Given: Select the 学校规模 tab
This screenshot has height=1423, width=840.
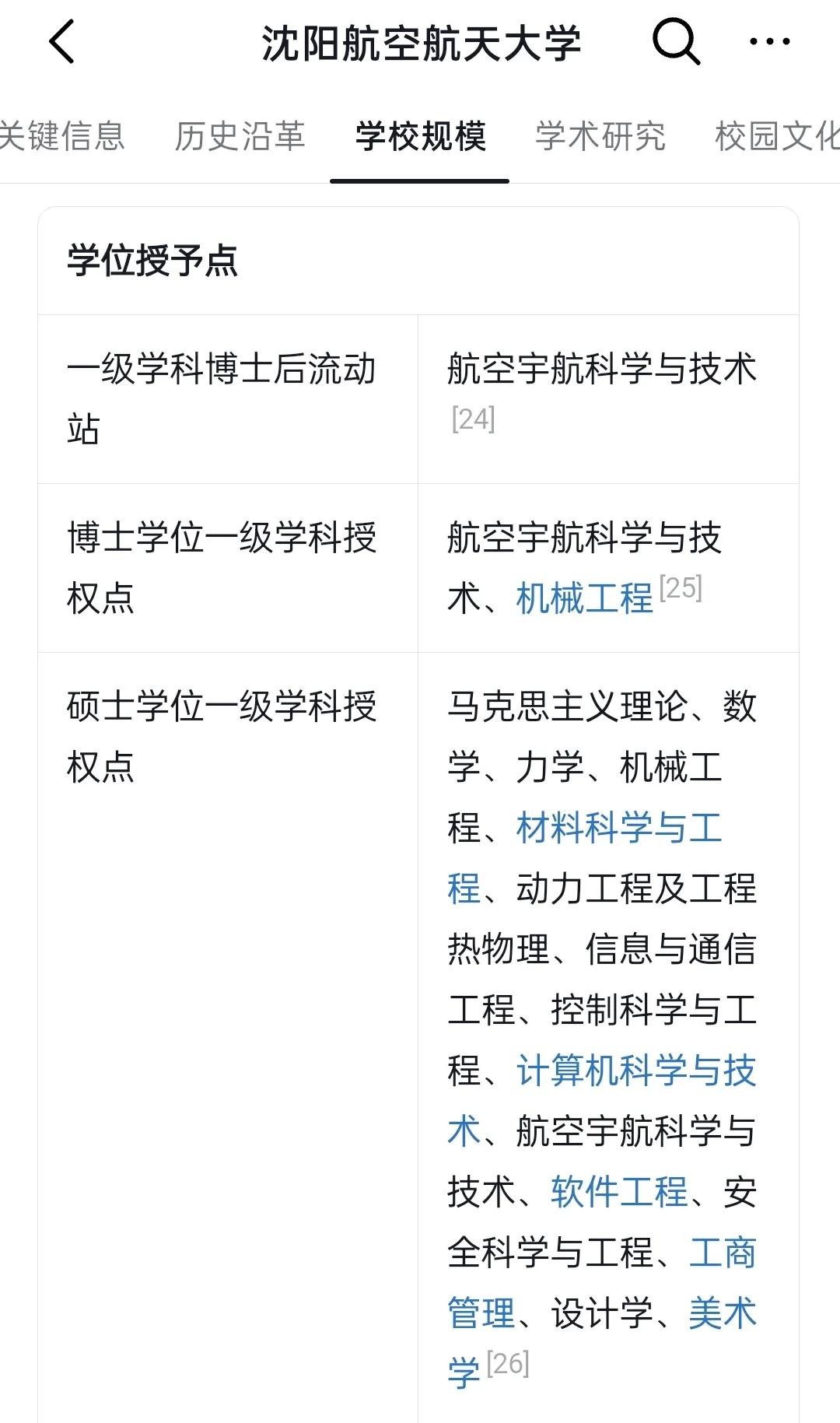Looking at the screenshot, I should (x=420, y=136).
